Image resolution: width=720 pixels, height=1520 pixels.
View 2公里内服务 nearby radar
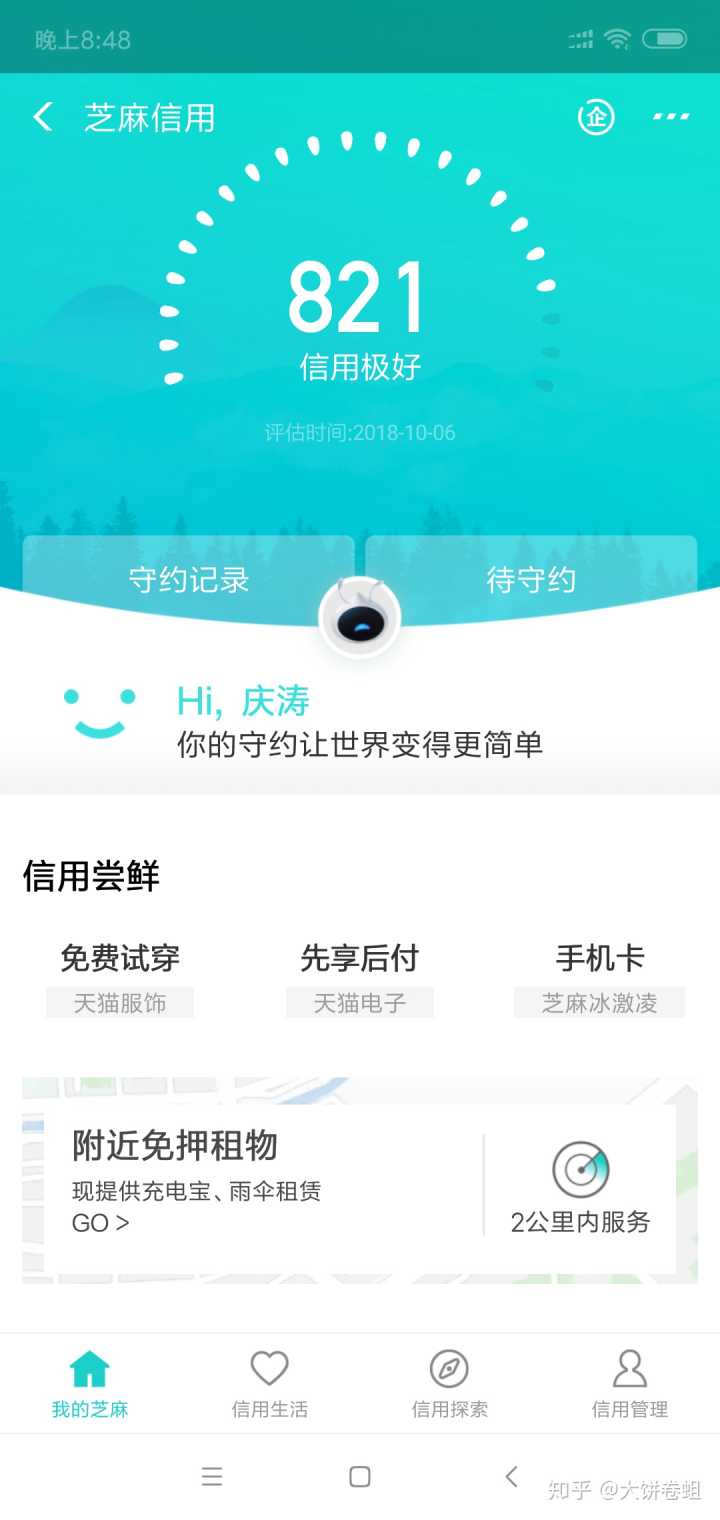tap(581, 1187)
